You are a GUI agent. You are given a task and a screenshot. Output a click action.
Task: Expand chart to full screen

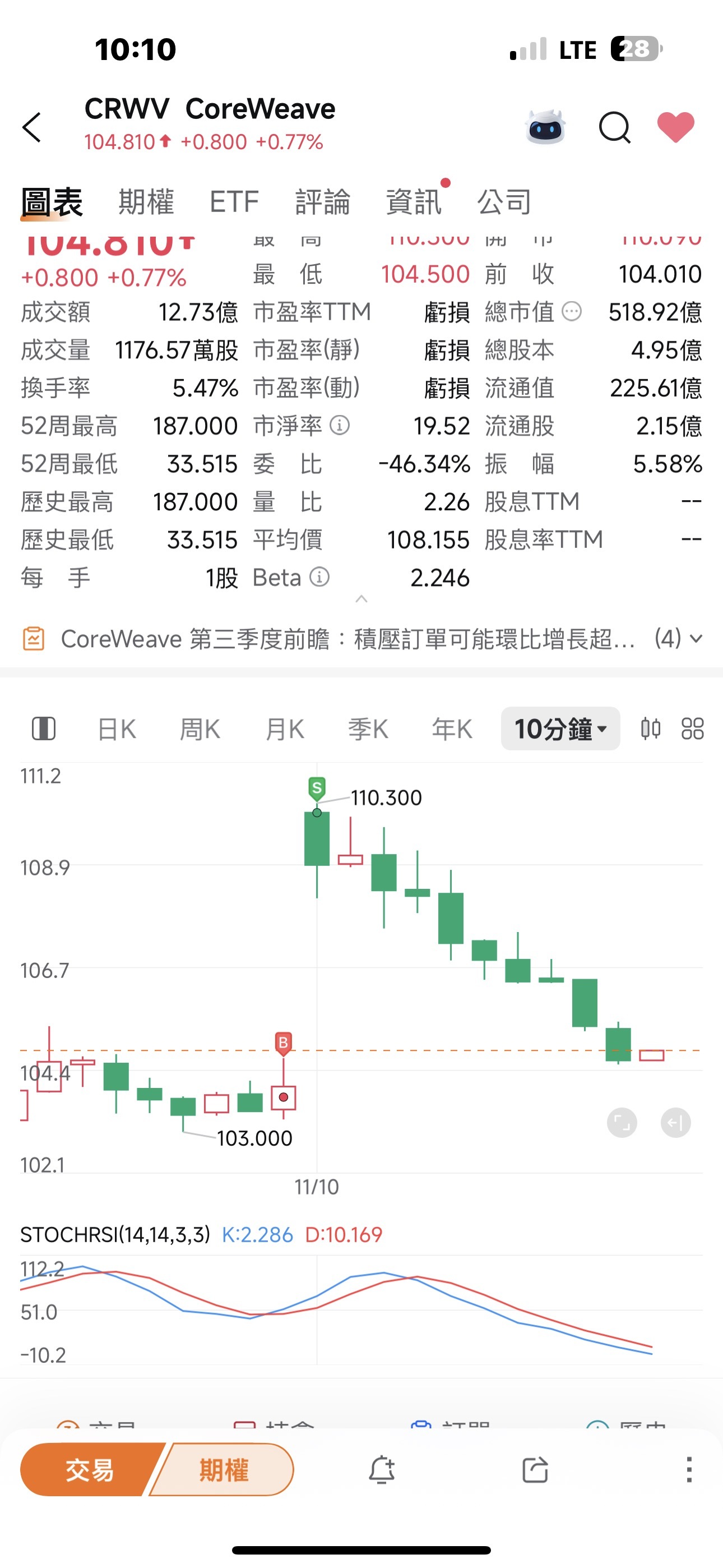[622, 1122]
